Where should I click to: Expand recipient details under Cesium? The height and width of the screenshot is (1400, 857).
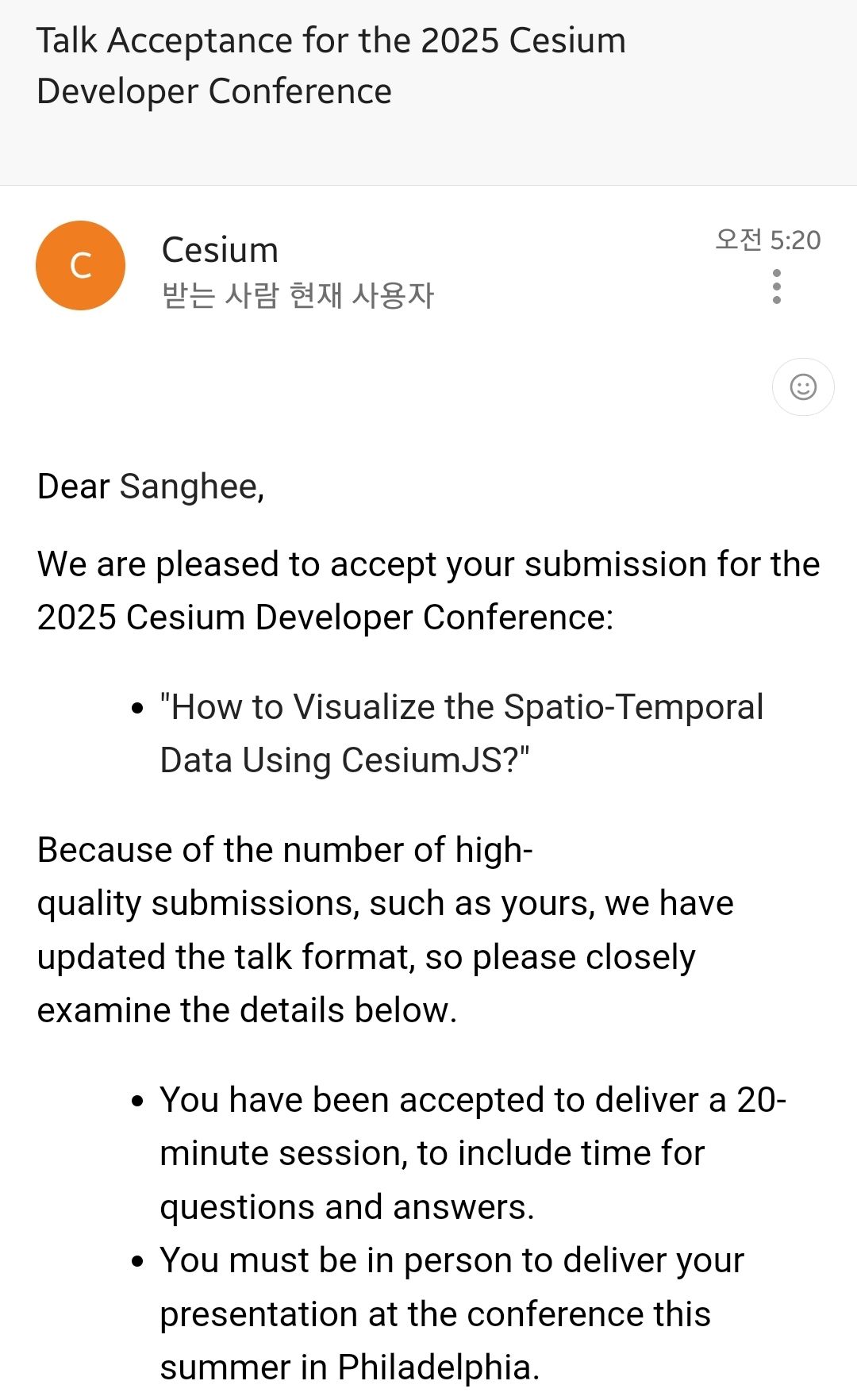click(x=298, y=295)
